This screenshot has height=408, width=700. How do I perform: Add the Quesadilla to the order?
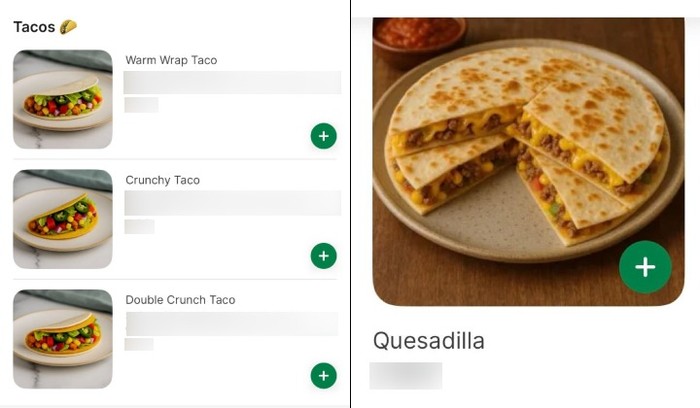(x=645, y=267)
